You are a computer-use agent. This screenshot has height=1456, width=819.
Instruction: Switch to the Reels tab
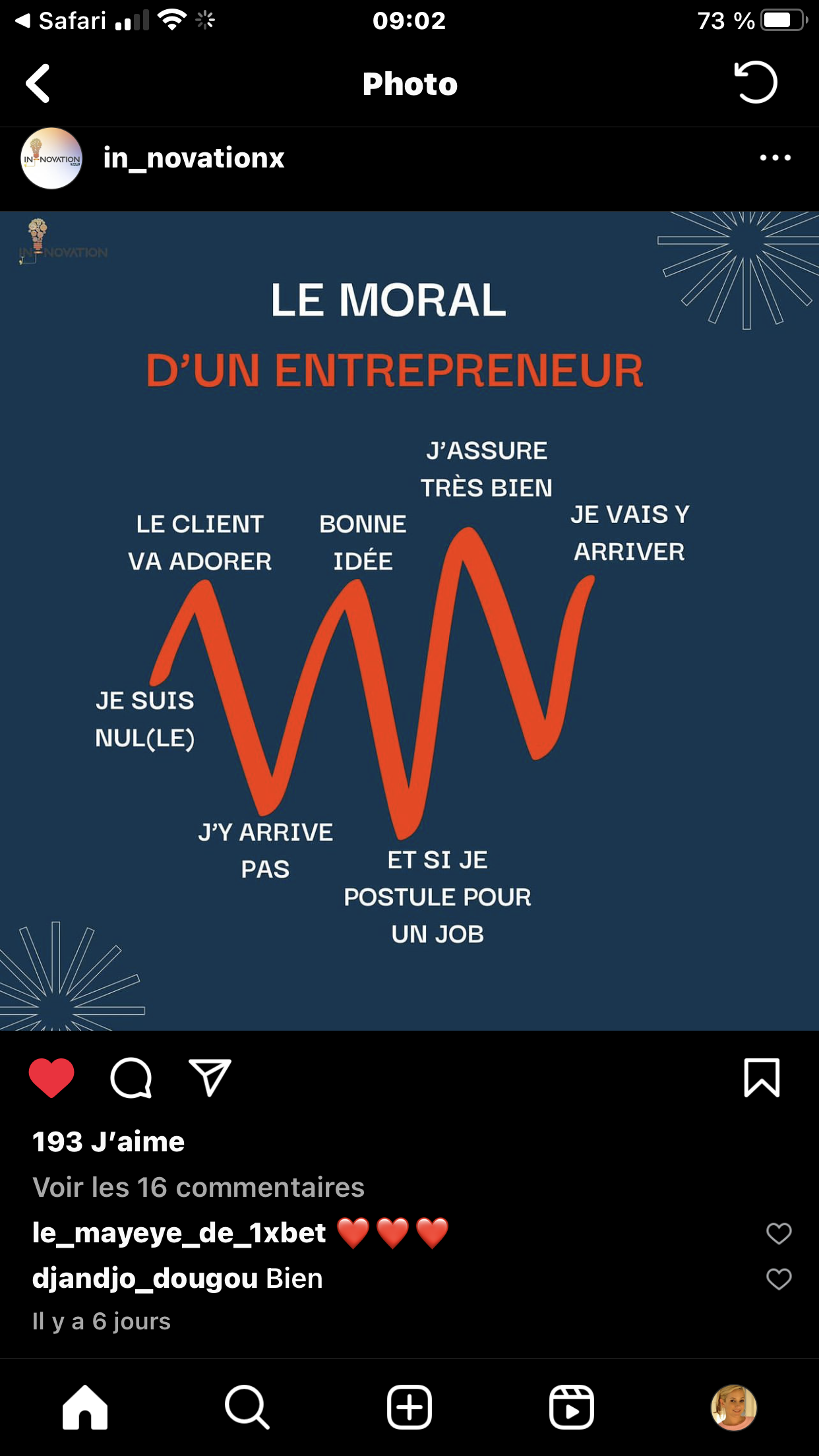[572, 1407]
